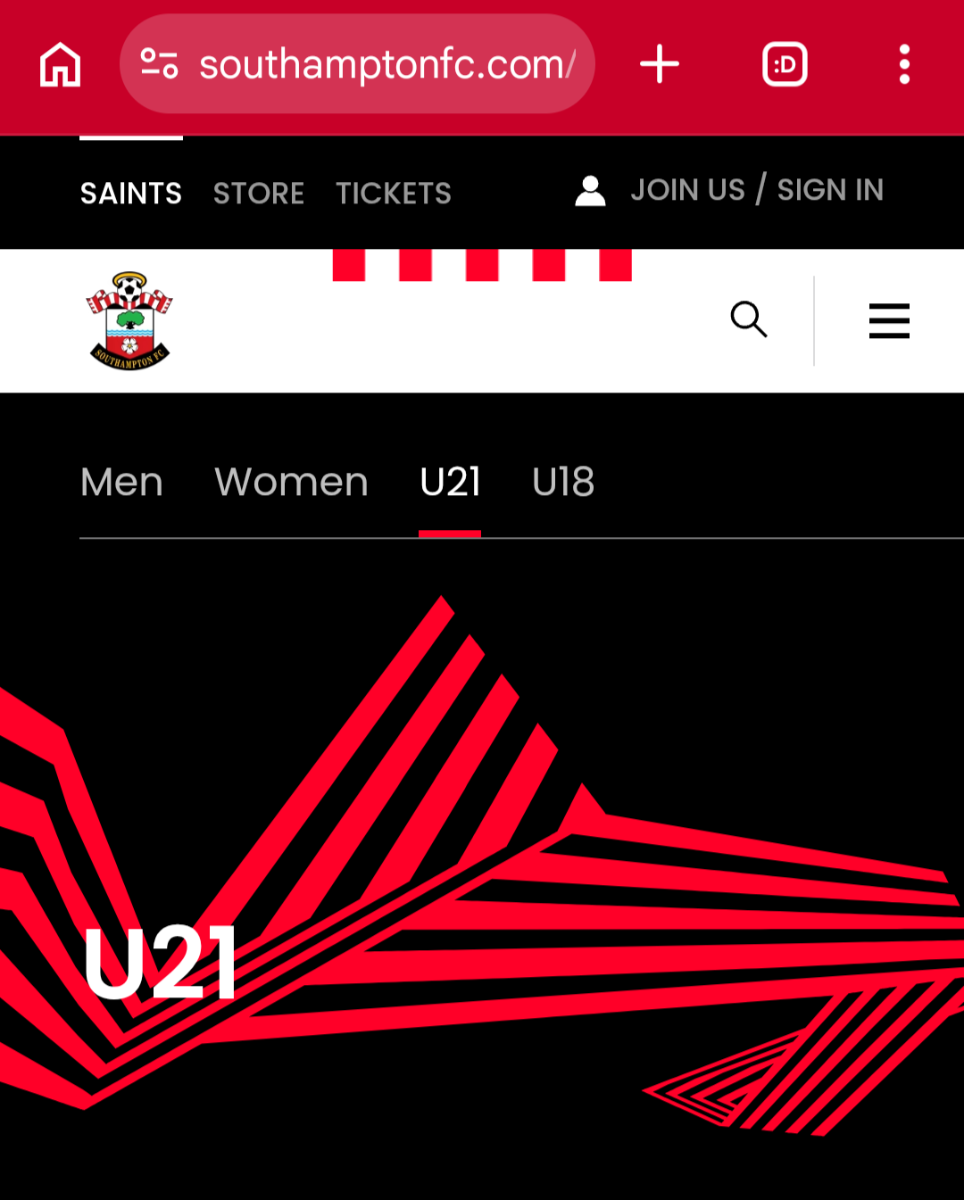
Task: Go to the STORE section
Action: tap(258, 193)
